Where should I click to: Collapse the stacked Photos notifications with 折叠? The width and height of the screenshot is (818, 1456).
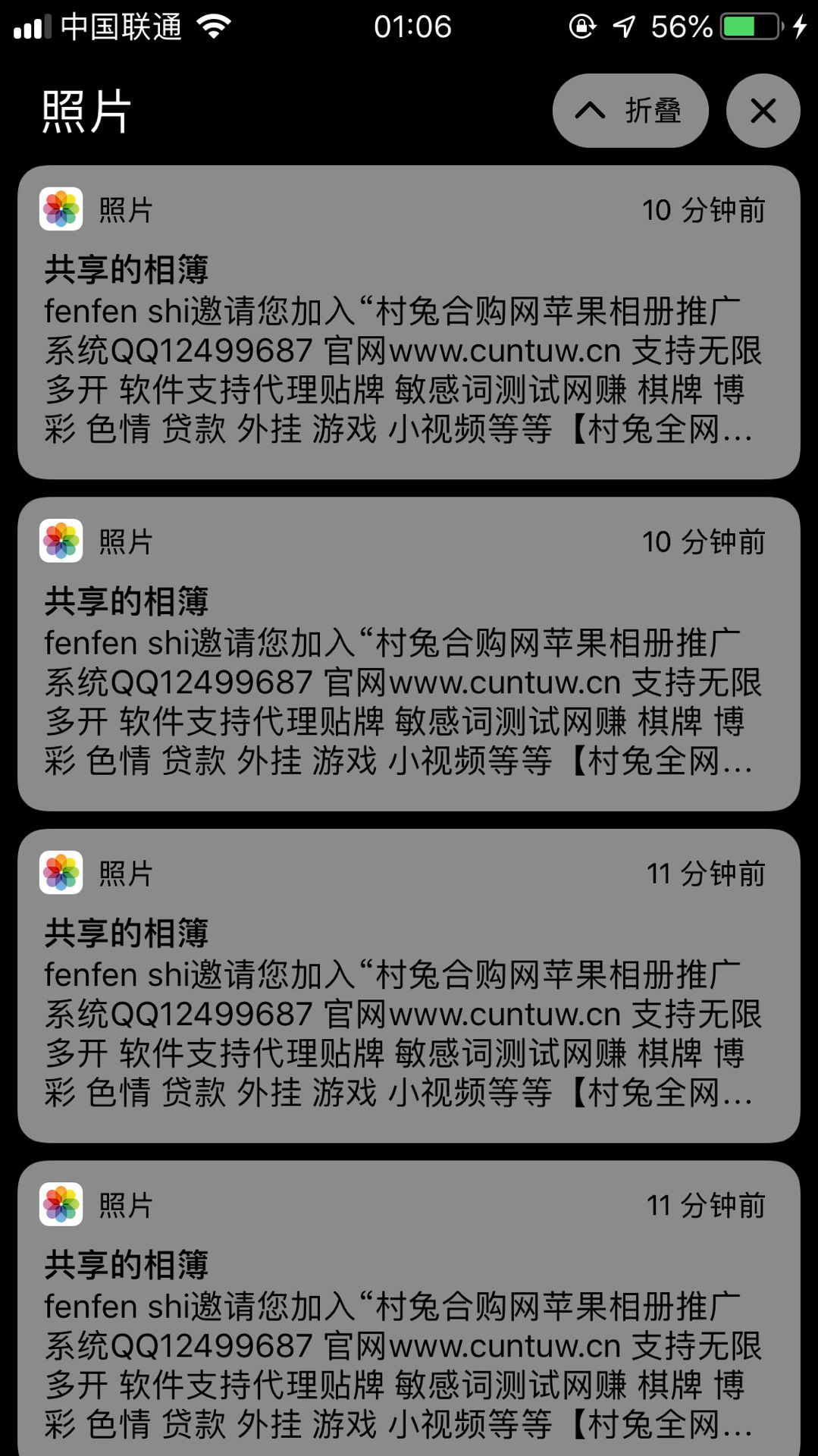tap(632, 110)
